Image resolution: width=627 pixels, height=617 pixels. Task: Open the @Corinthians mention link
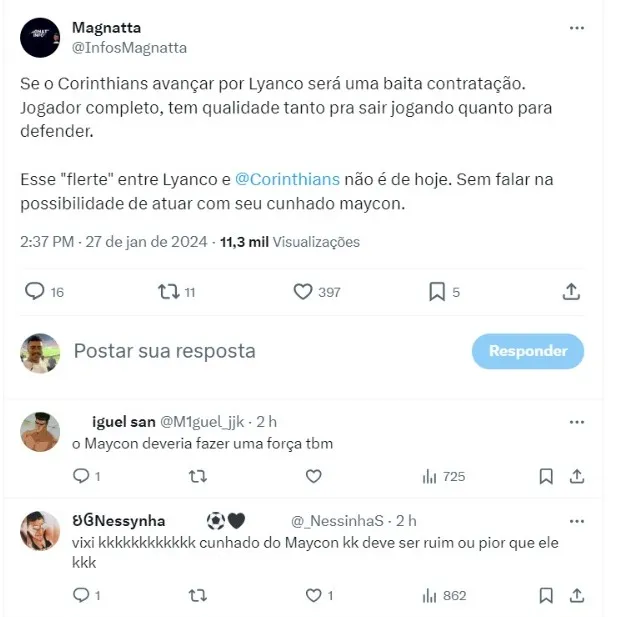click(287, 179)
